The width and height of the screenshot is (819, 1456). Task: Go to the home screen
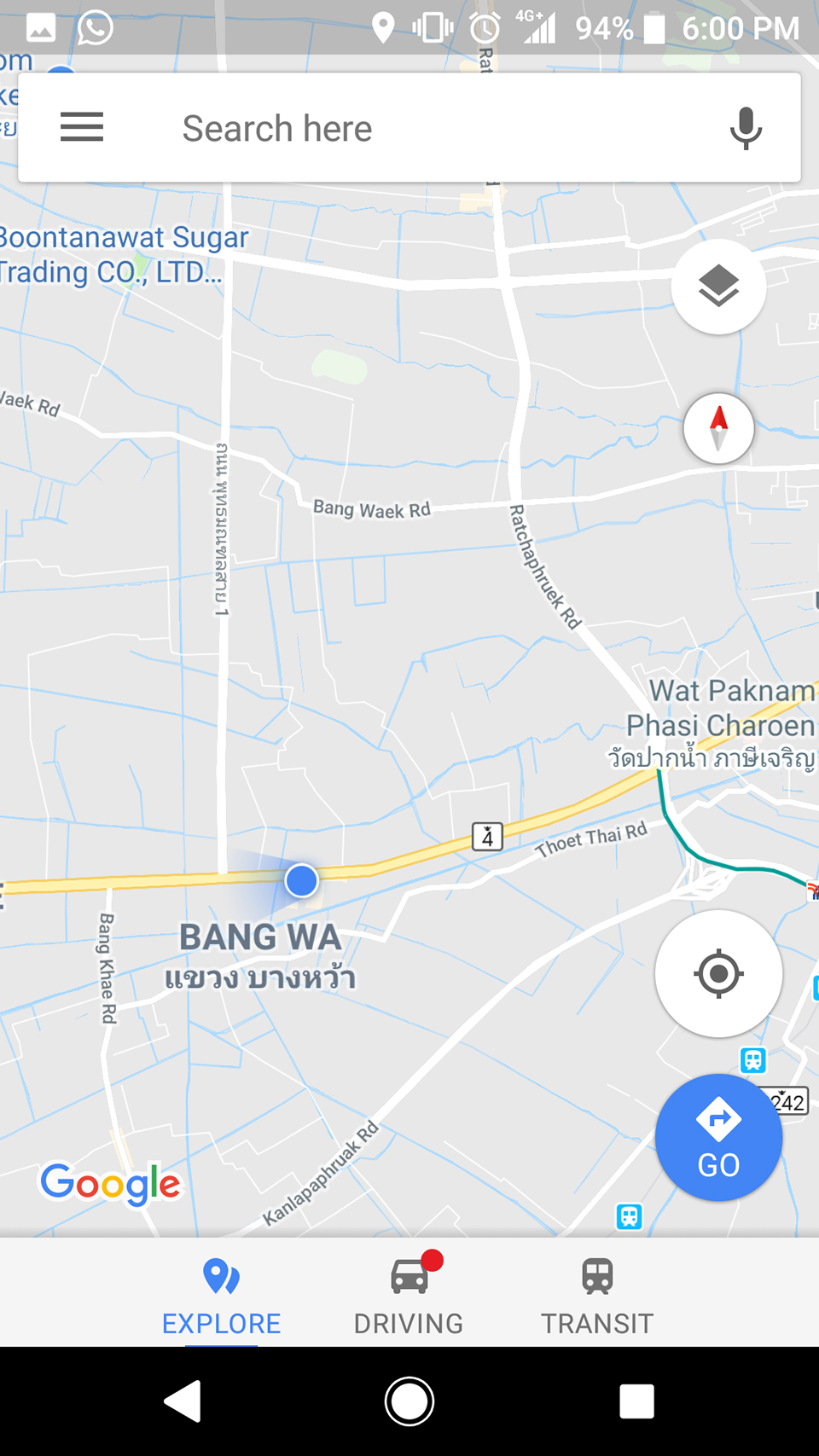pyautogui.click(x=409, y=1401)
